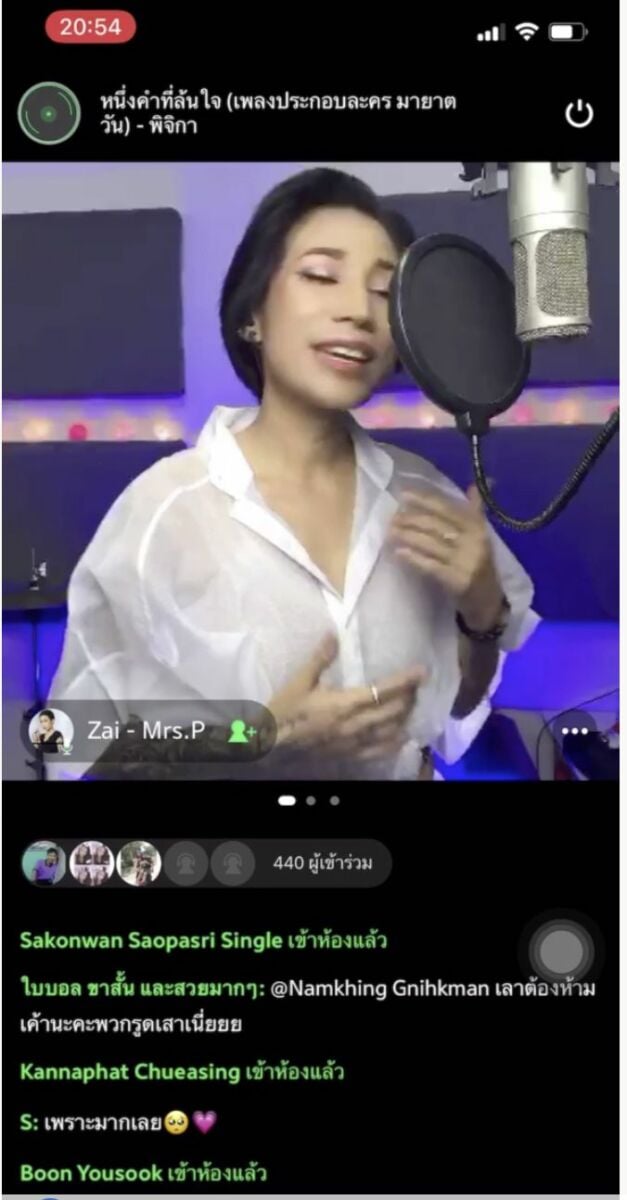Open the spinning record song icon
The width and height of the screenshot is (627, 1200).
(x=48, y=113)
